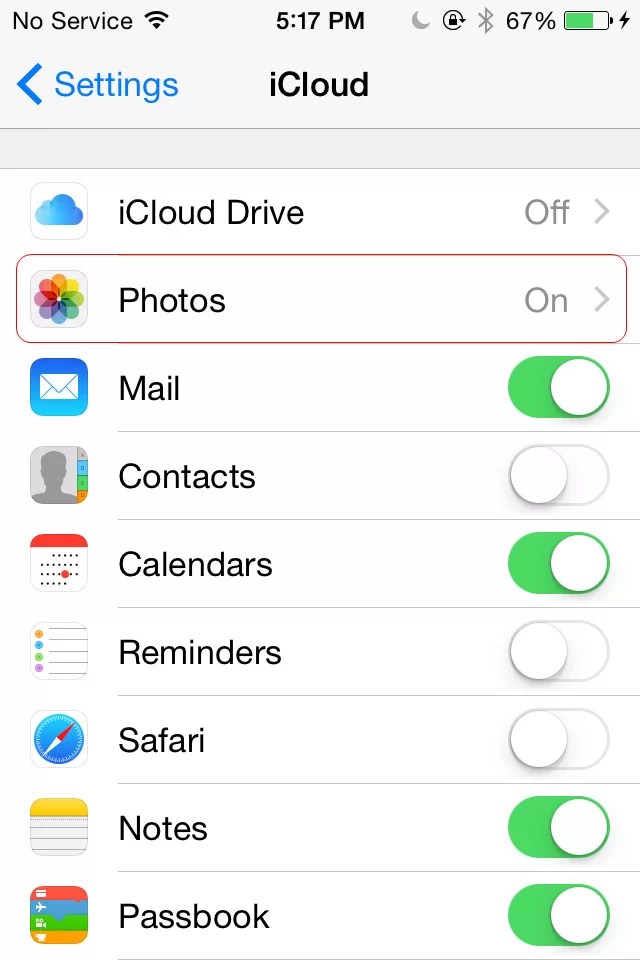Turn off Mail syncing

(x=558, y=388)
